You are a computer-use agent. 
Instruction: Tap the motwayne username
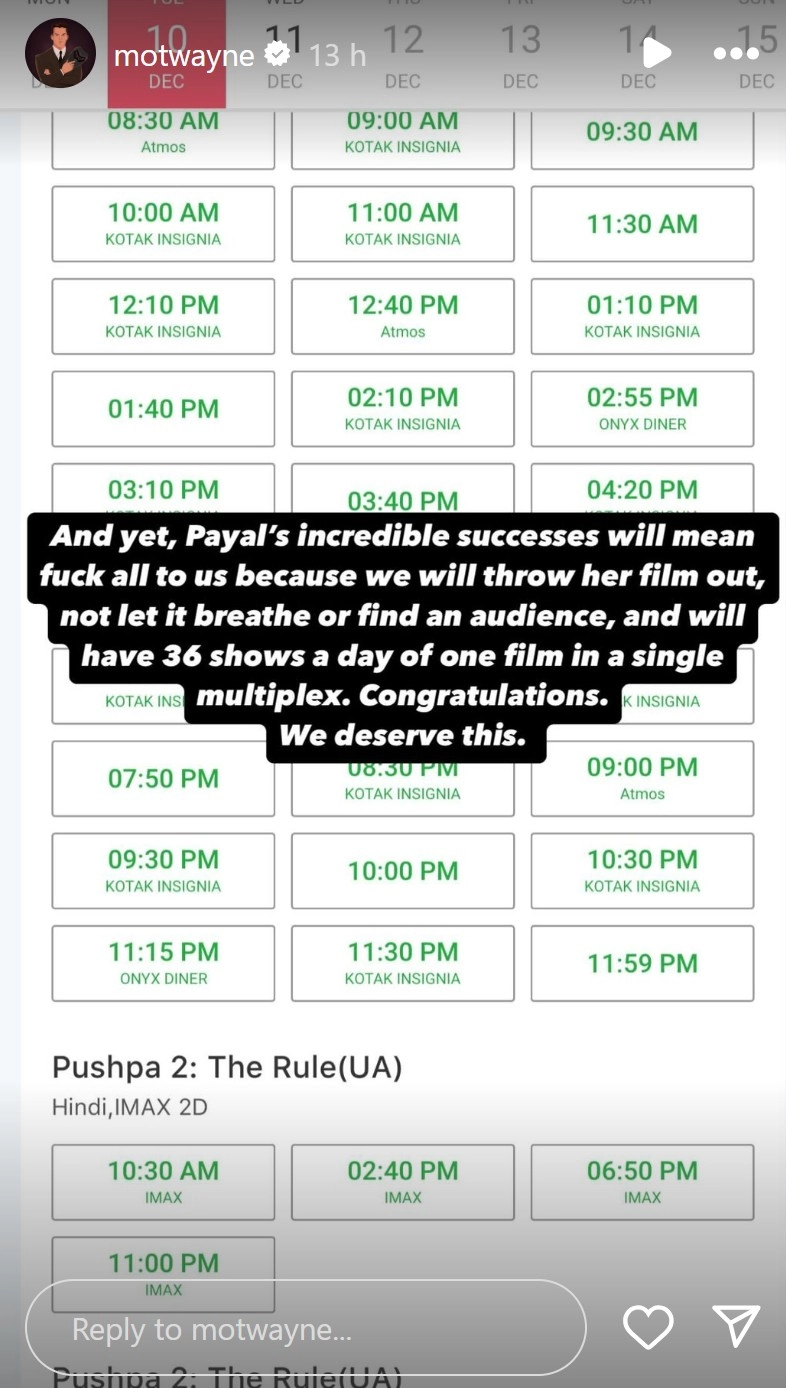184,56
